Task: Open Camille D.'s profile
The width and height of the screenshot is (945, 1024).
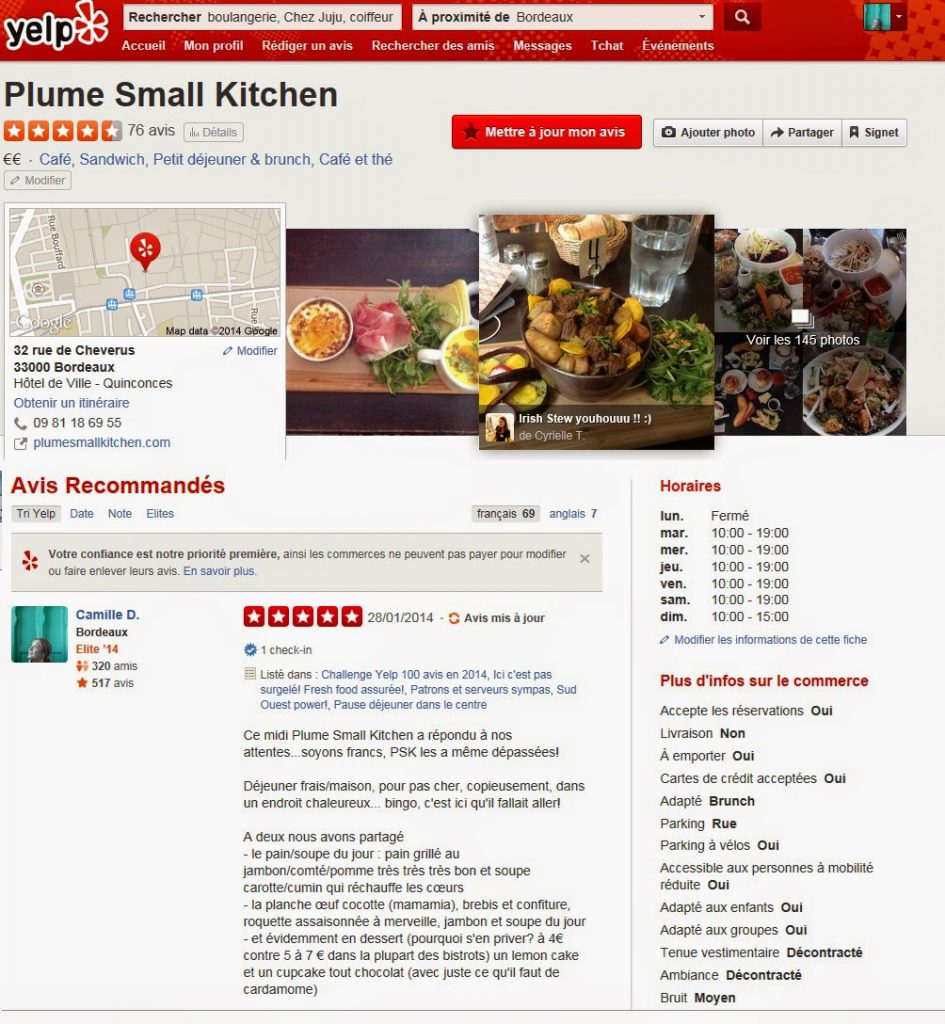Action: [x=107, y=614]
